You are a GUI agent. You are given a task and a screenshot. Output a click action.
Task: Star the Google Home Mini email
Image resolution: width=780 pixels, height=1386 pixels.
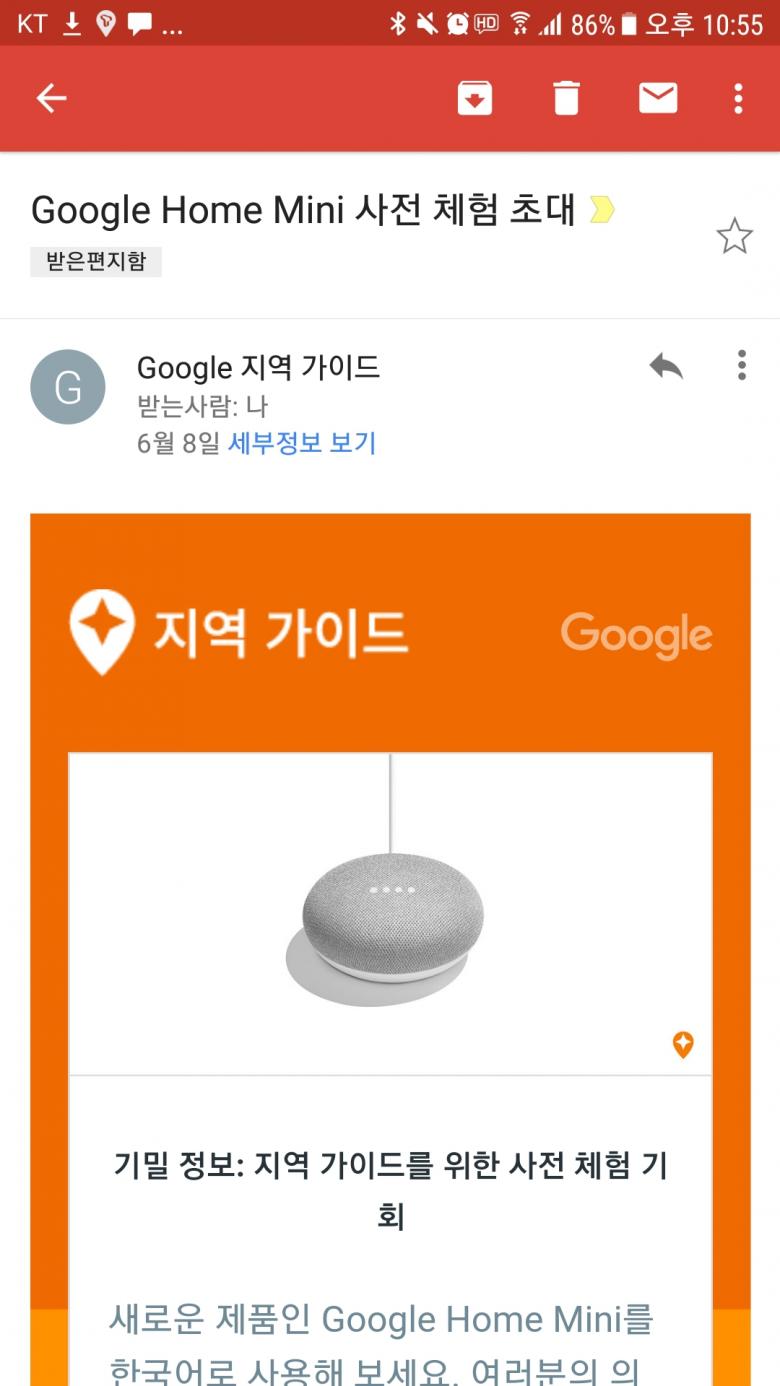(734, 236)
